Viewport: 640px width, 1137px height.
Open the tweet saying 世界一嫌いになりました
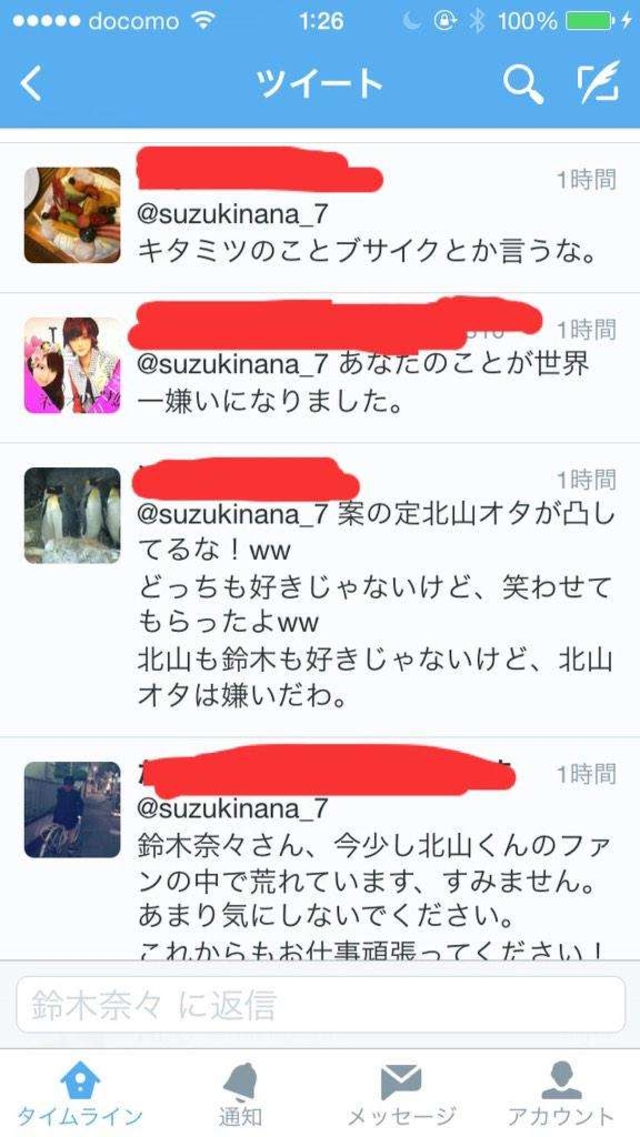pos(320,368)
